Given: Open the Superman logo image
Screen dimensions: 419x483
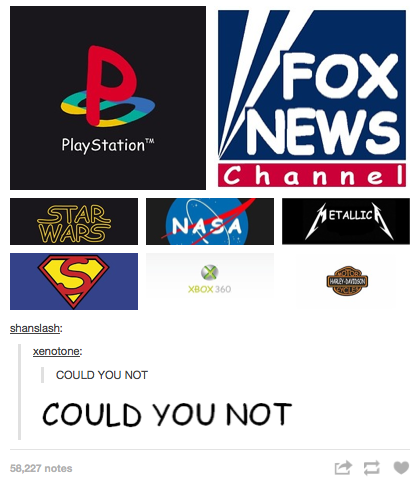Looking at the screenshot, I should pos(74,281).
